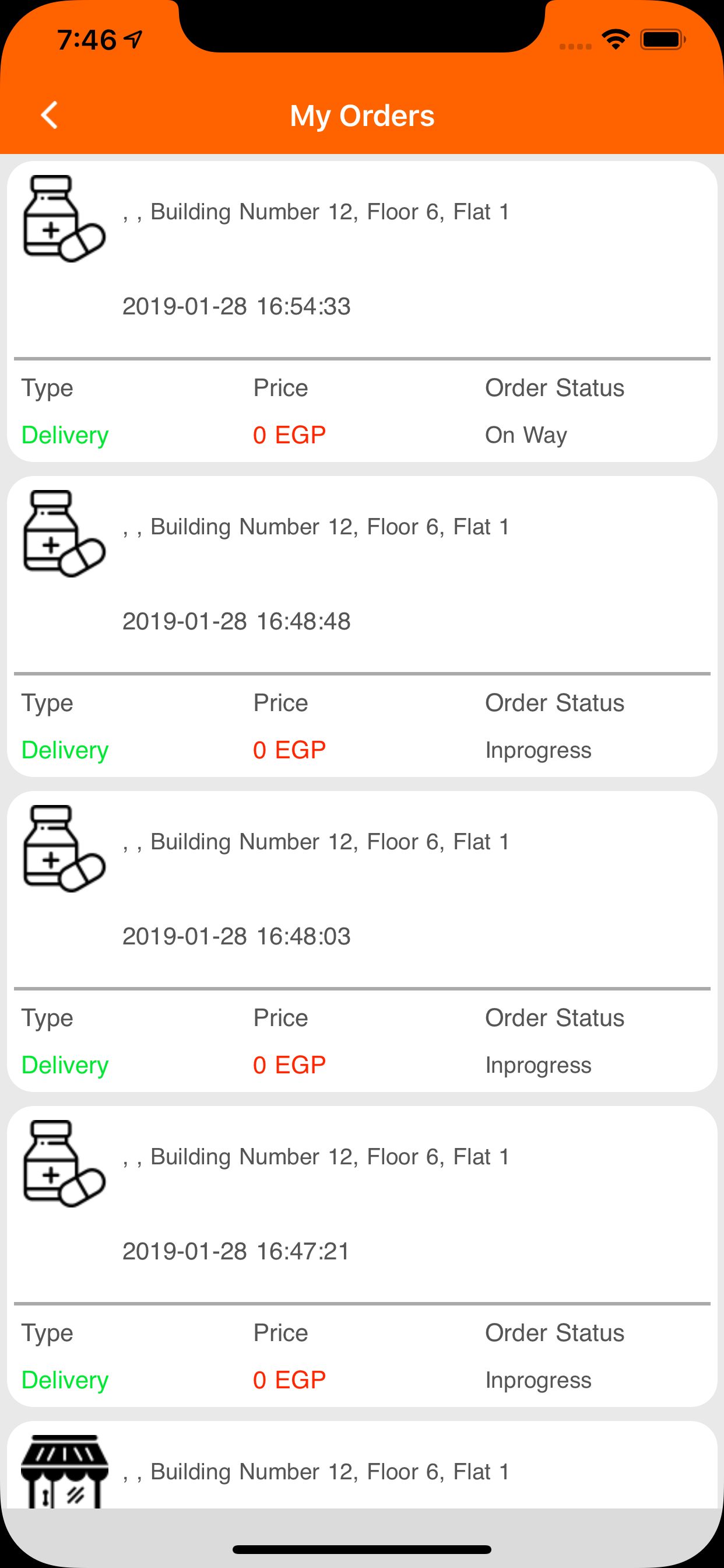This screenshot has height=1568, width=724.
Task: Open the store order card with shop icon
Action: coord(362,1465)
